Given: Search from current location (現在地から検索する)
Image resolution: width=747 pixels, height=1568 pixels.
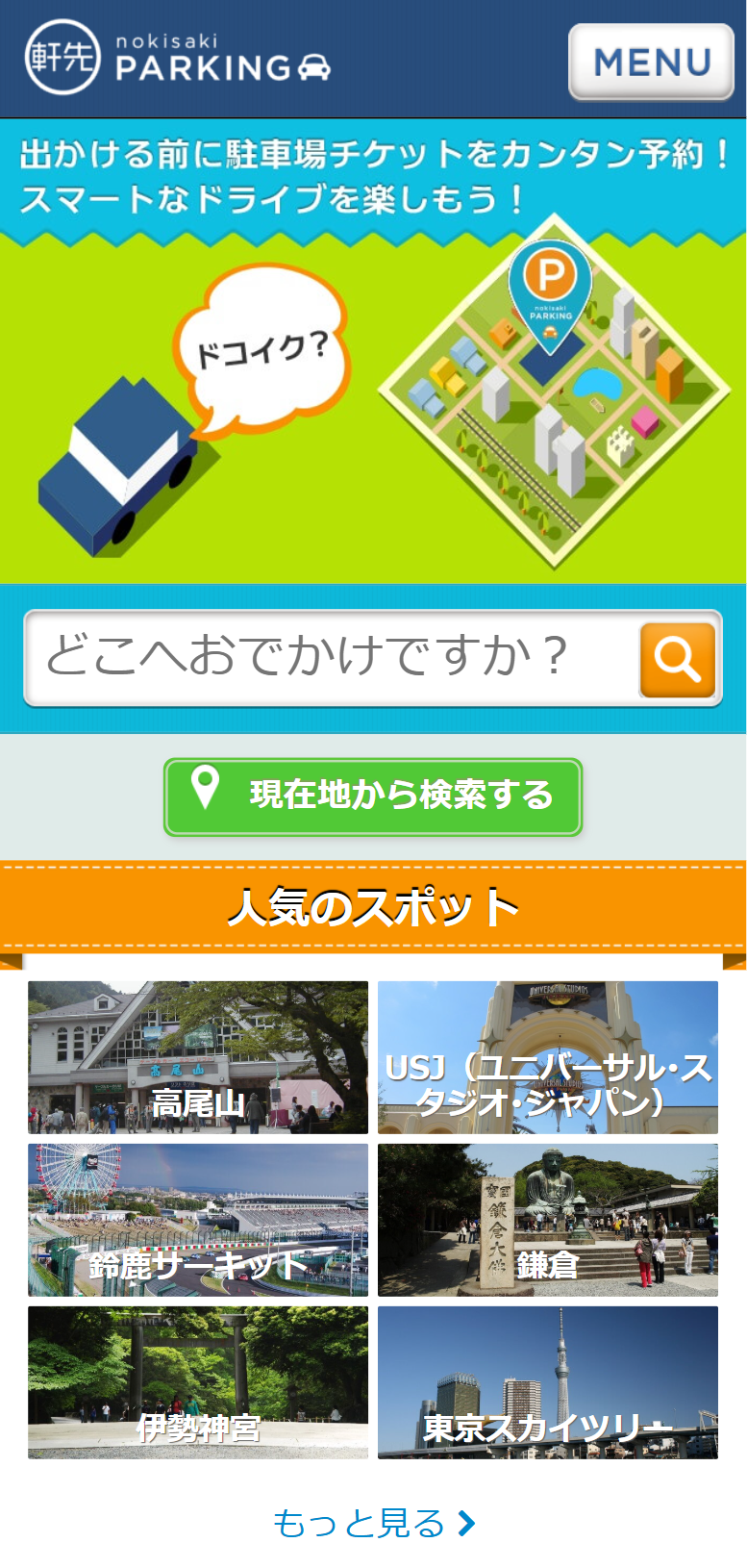Looking at the screenshot, I should [x=373, y=797].
